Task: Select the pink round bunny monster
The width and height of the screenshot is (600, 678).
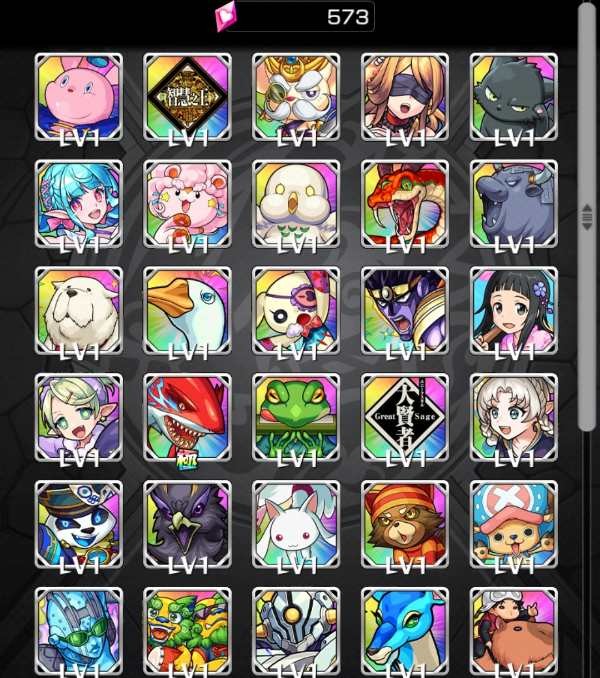Action: (78, 96)
